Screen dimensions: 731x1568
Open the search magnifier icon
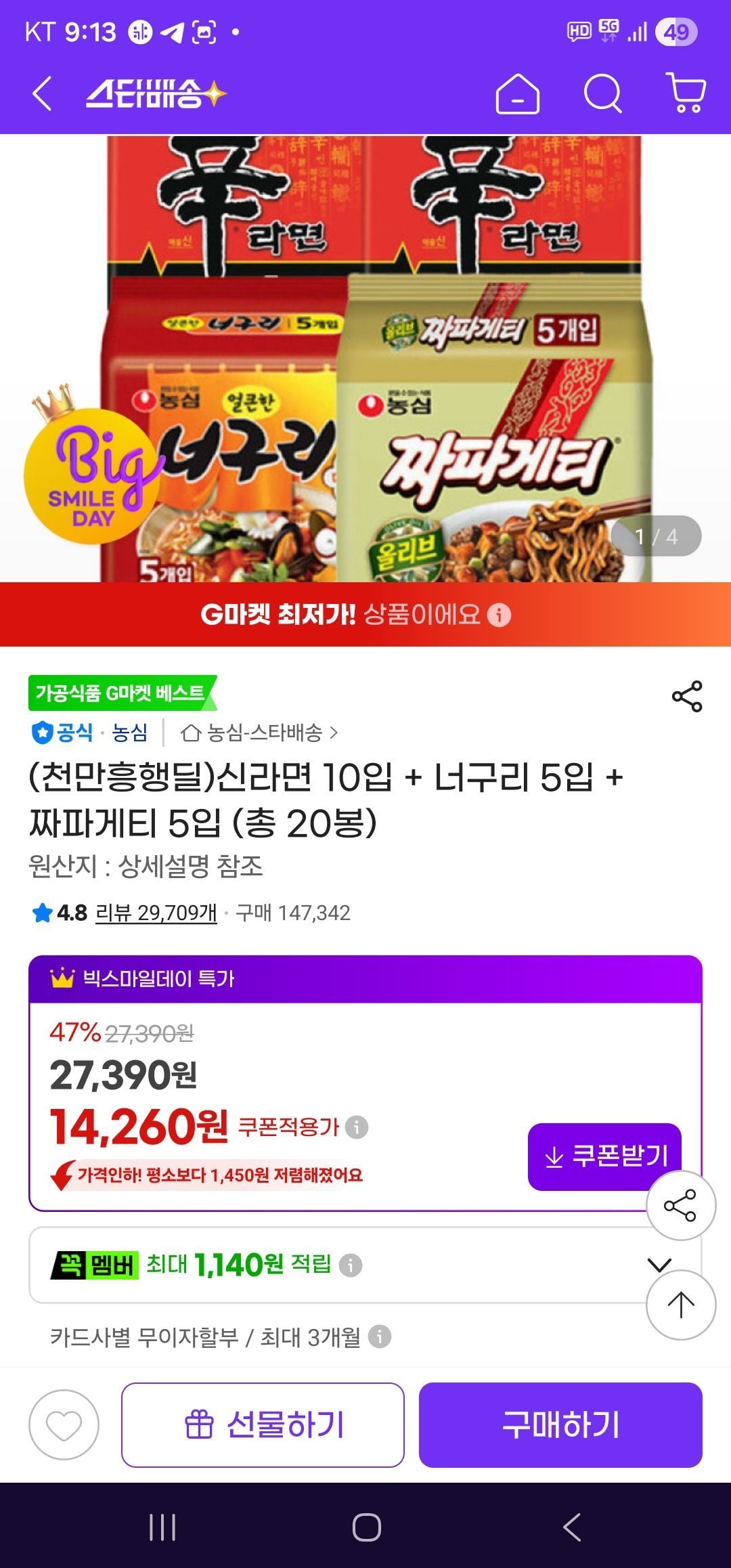pyautogui.click(x=602, y=93)
